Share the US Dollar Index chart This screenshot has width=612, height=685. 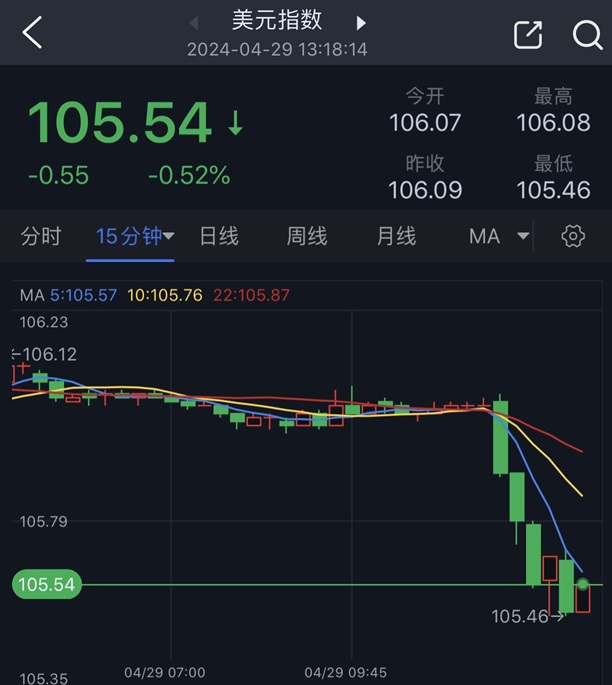click(x=528, y=34)
